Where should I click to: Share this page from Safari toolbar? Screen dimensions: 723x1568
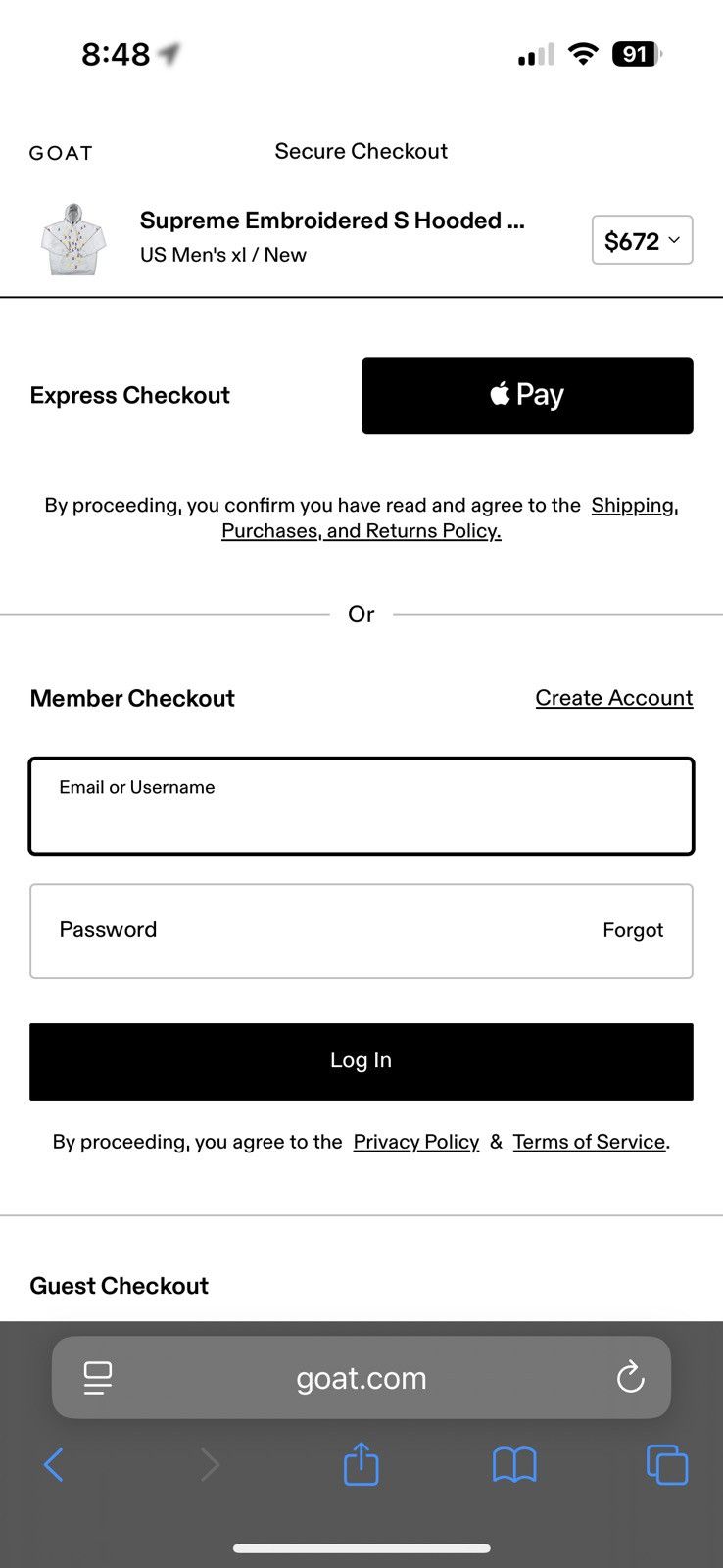[361, 1463]
